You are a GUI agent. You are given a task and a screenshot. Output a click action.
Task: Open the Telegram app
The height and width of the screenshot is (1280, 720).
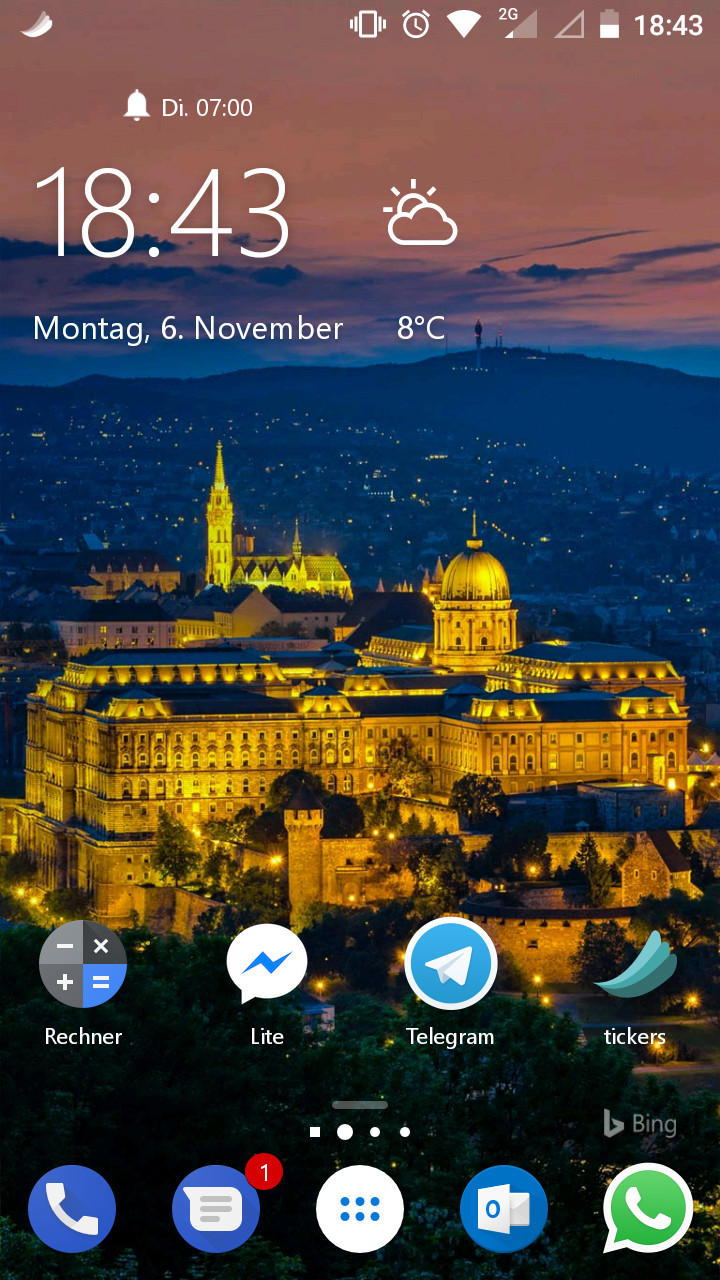coord(451,965)
